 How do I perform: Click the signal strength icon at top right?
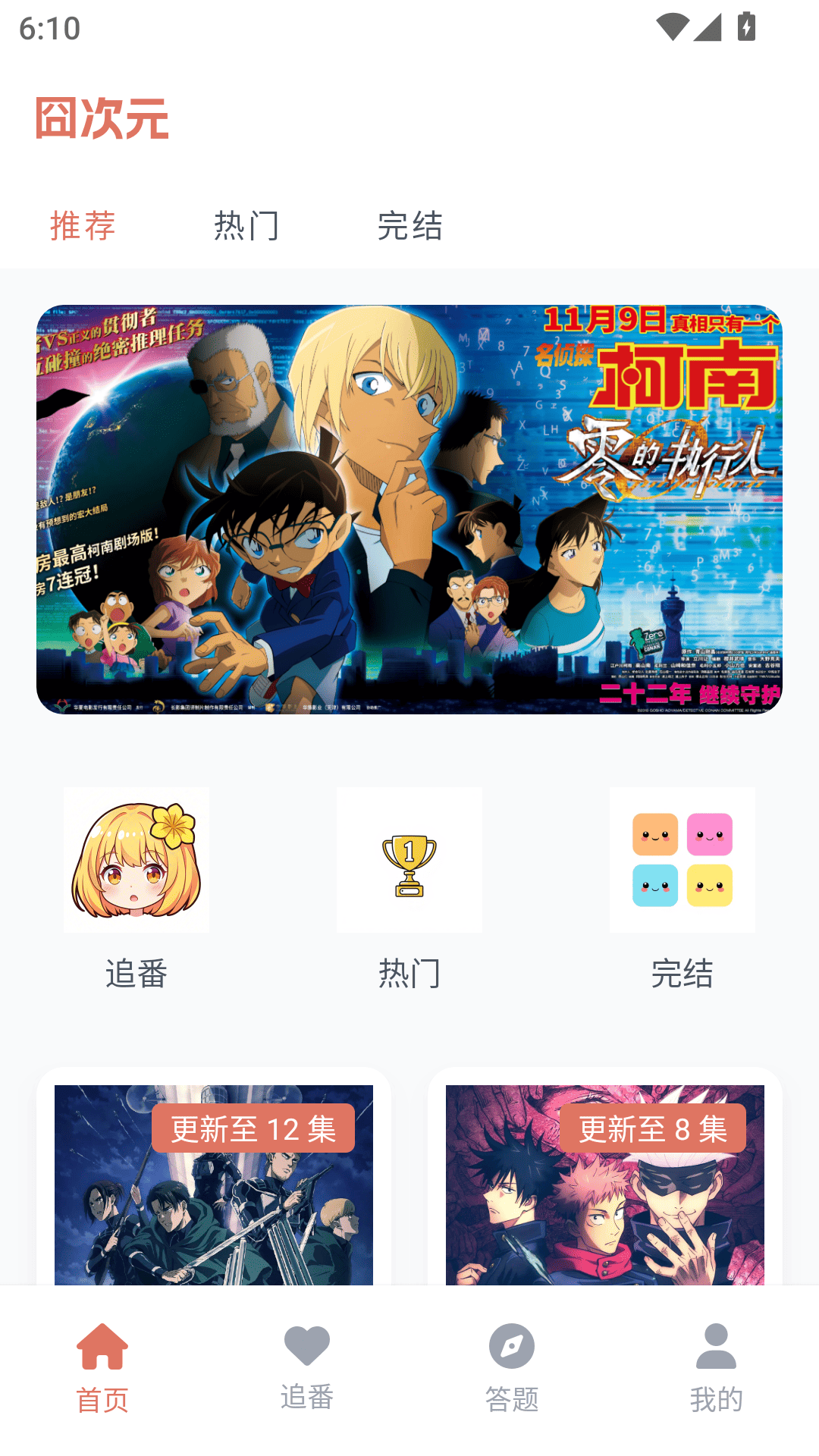click(708, 25)
